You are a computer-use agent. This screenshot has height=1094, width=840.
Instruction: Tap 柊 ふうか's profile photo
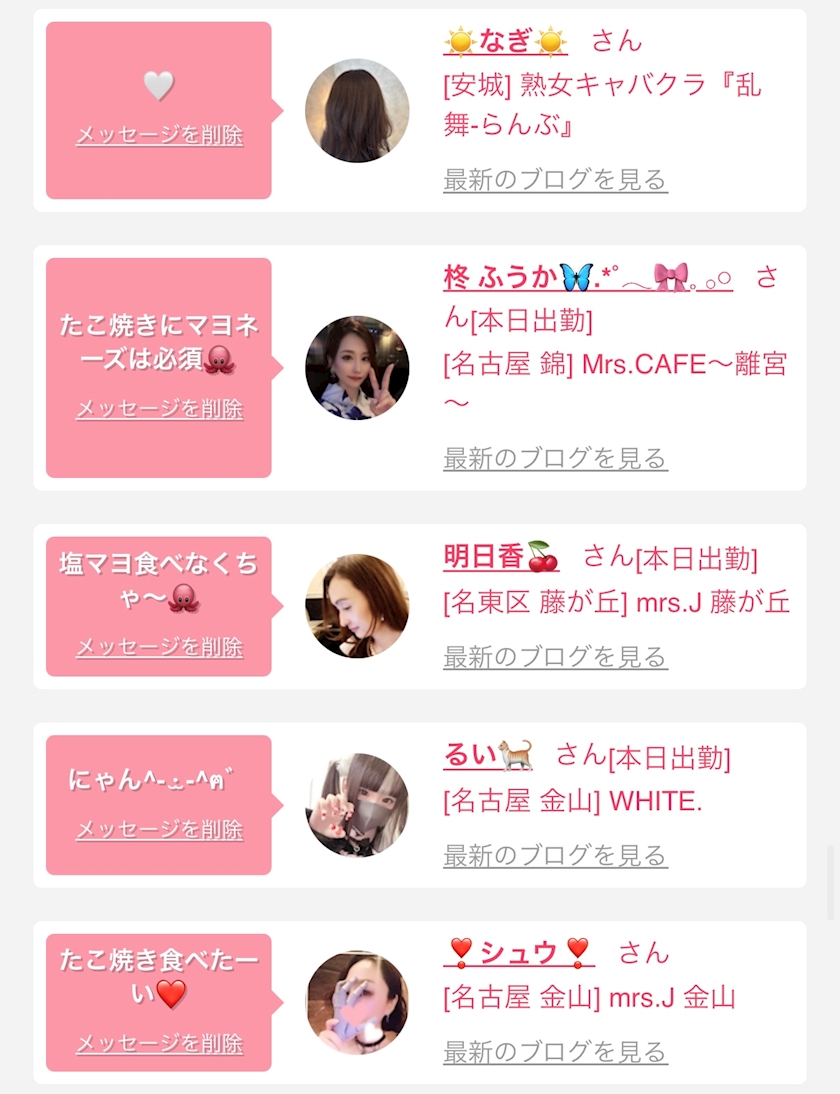point(357,368)
